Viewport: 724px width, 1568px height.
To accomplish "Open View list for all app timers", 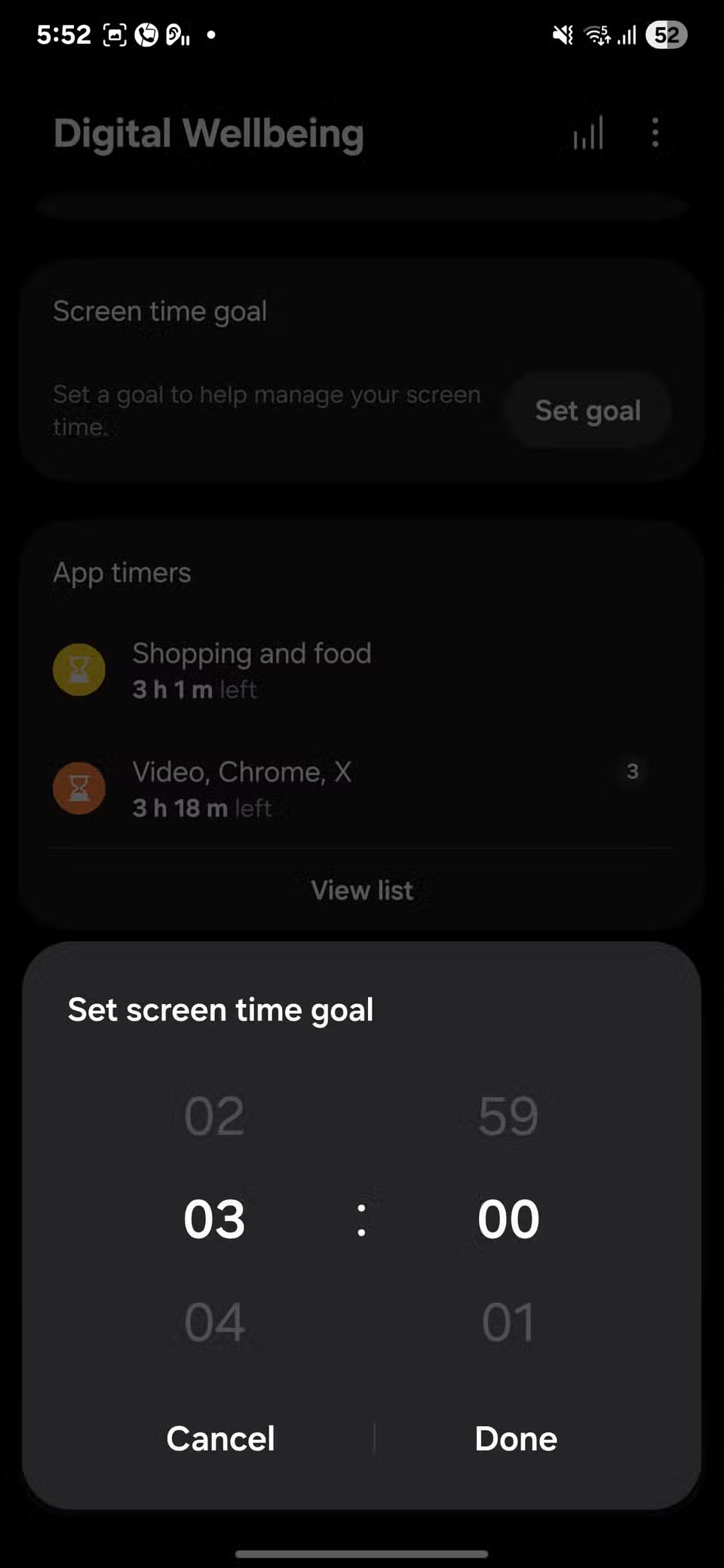I will (362, 890).
